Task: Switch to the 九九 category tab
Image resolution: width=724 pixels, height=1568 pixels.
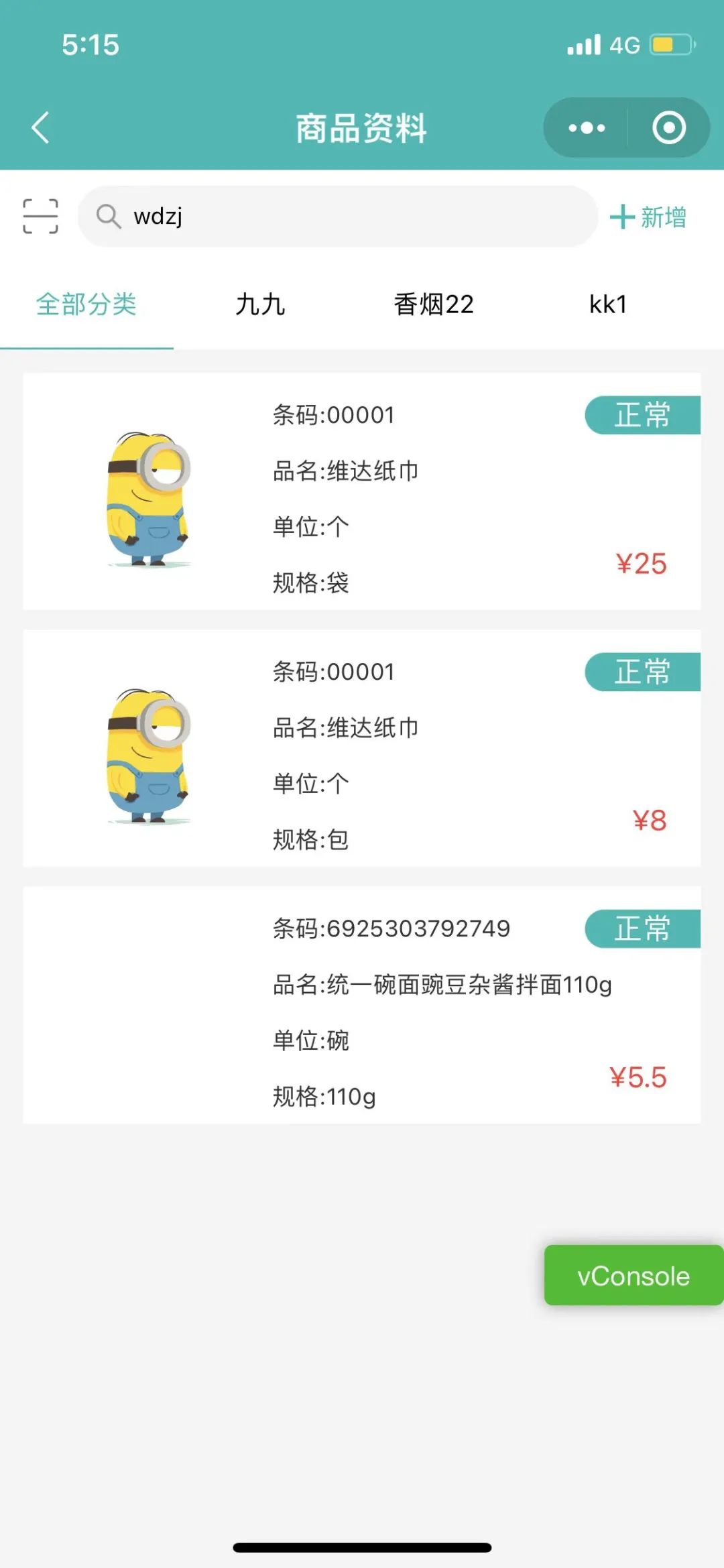Action: point(260,304)
